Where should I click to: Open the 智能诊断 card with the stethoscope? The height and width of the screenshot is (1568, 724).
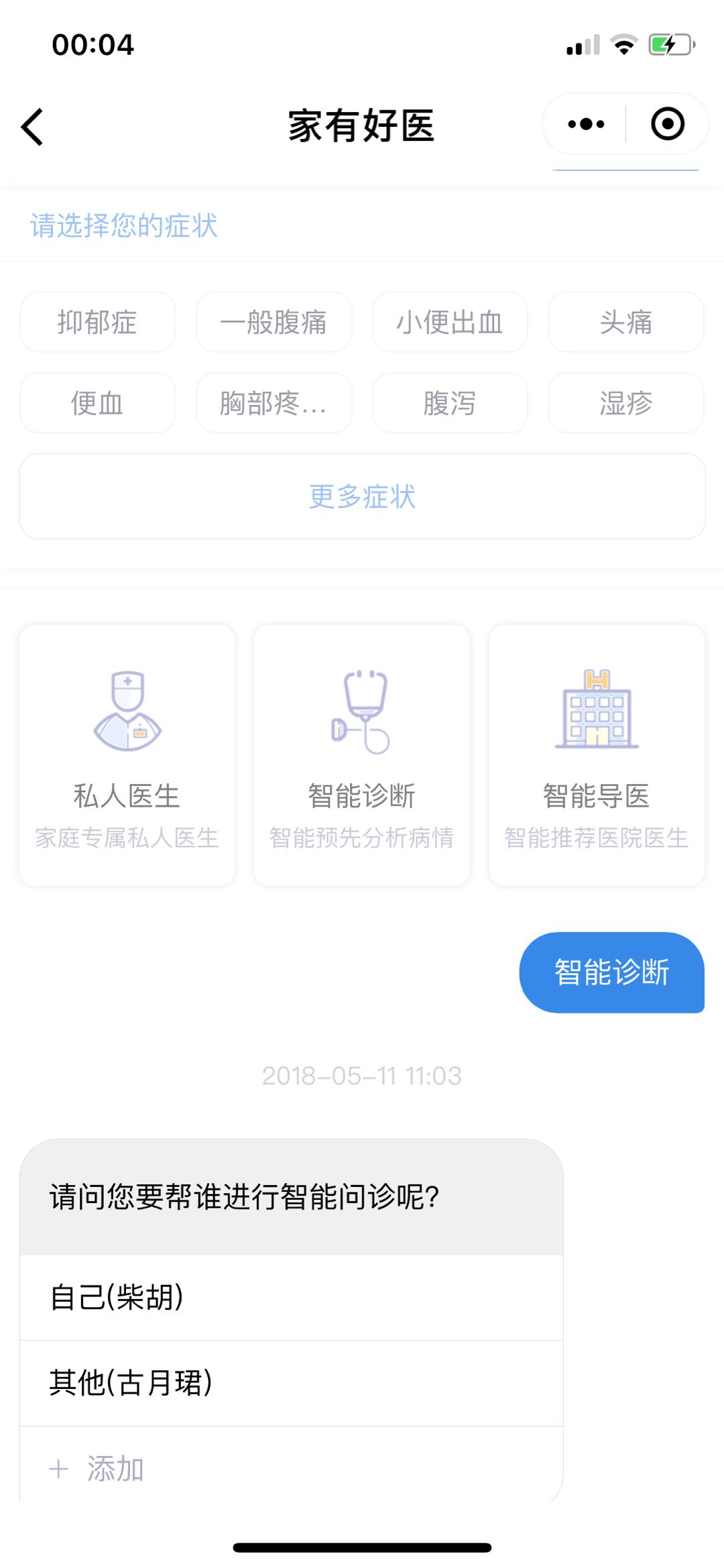tap(362, 755)
